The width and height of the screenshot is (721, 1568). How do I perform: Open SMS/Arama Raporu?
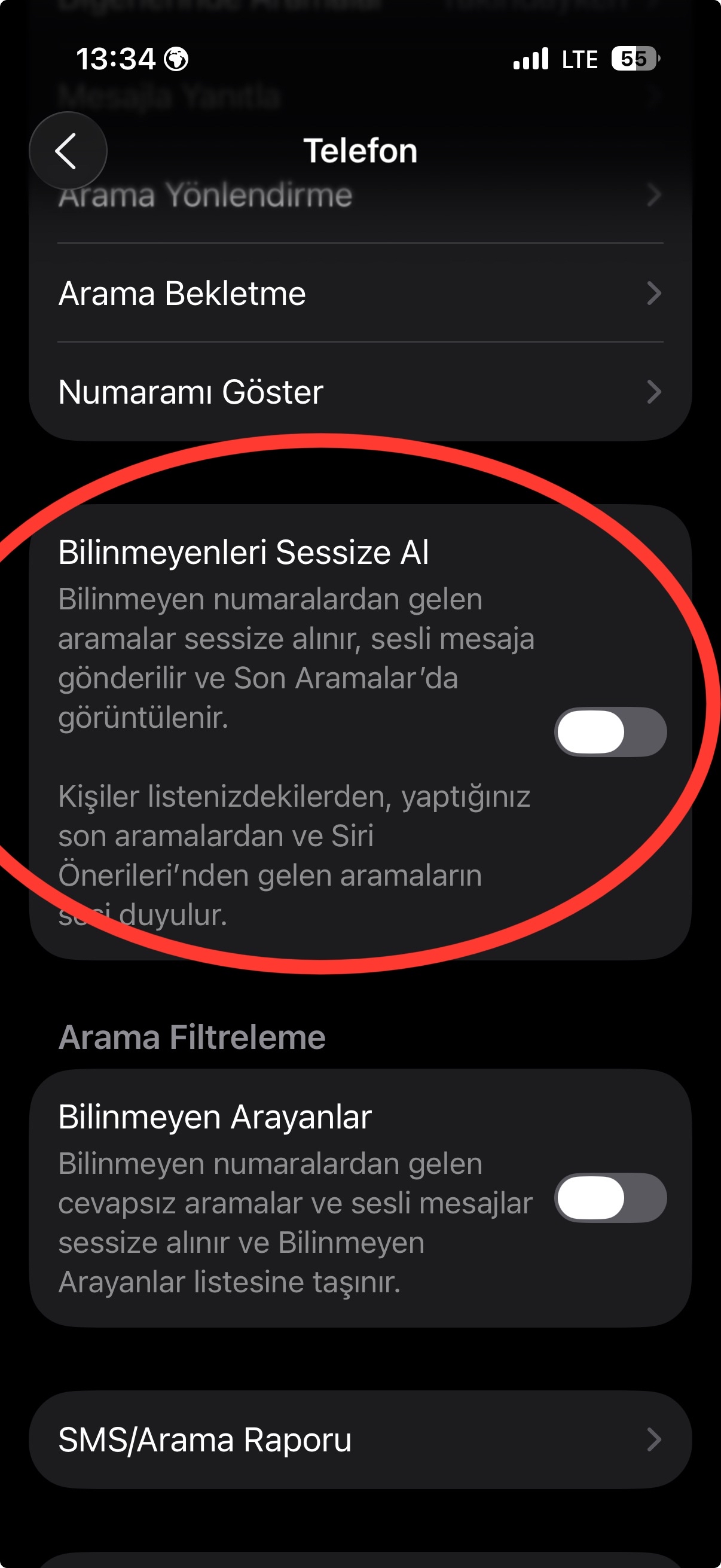(359, 1439)
